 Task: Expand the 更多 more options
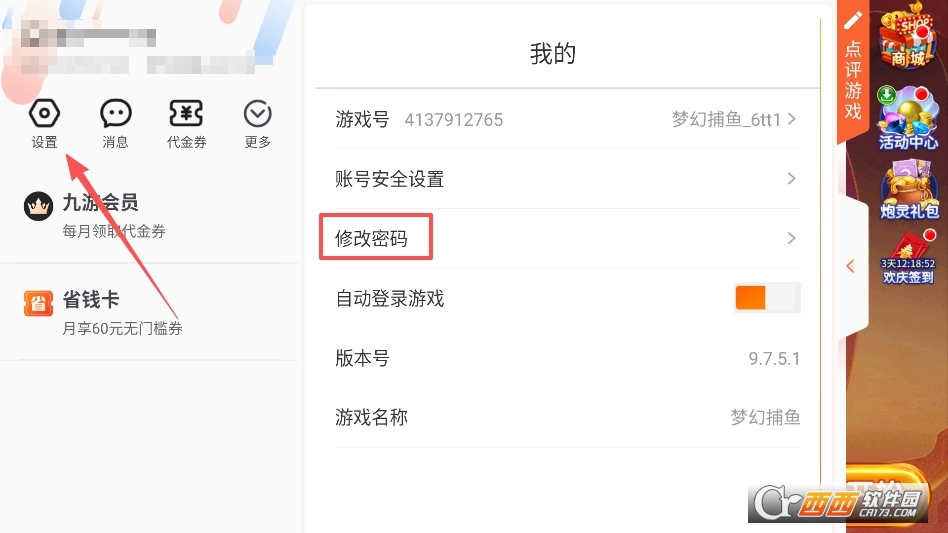[x=258, y=123]
